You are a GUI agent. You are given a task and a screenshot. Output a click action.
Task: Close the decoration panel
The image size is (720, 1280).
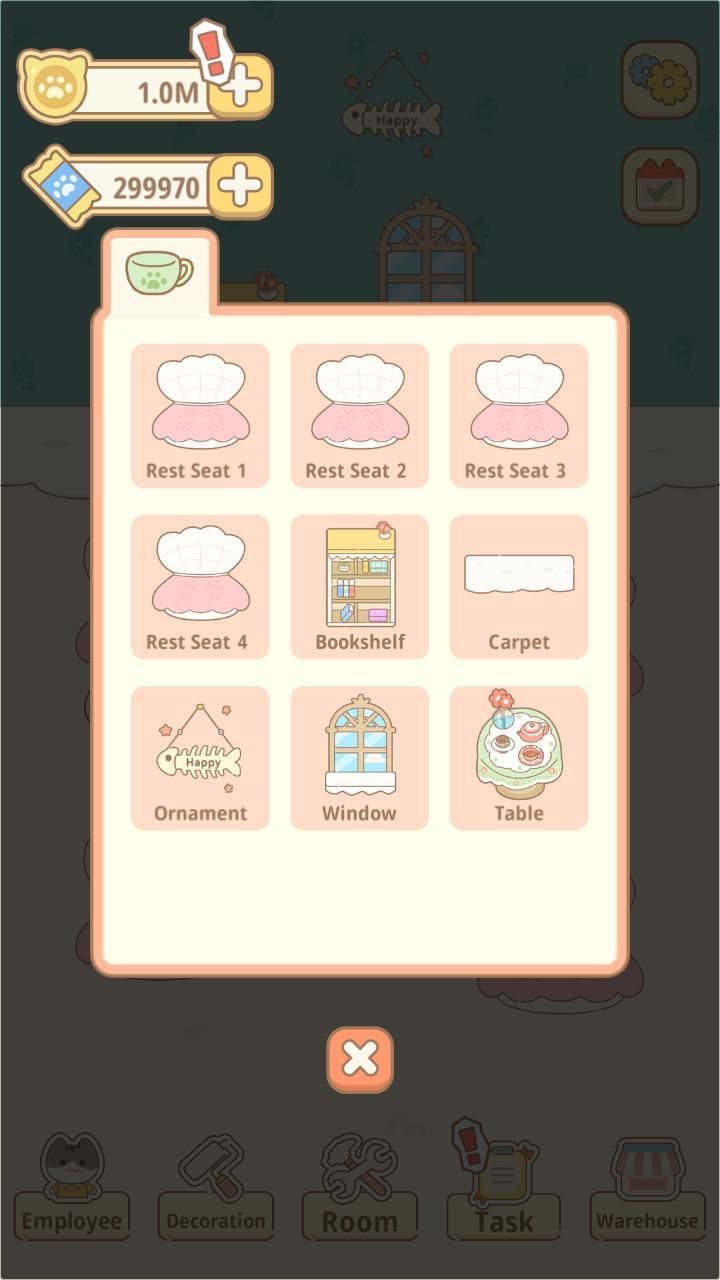click(x=360, y=1059)
